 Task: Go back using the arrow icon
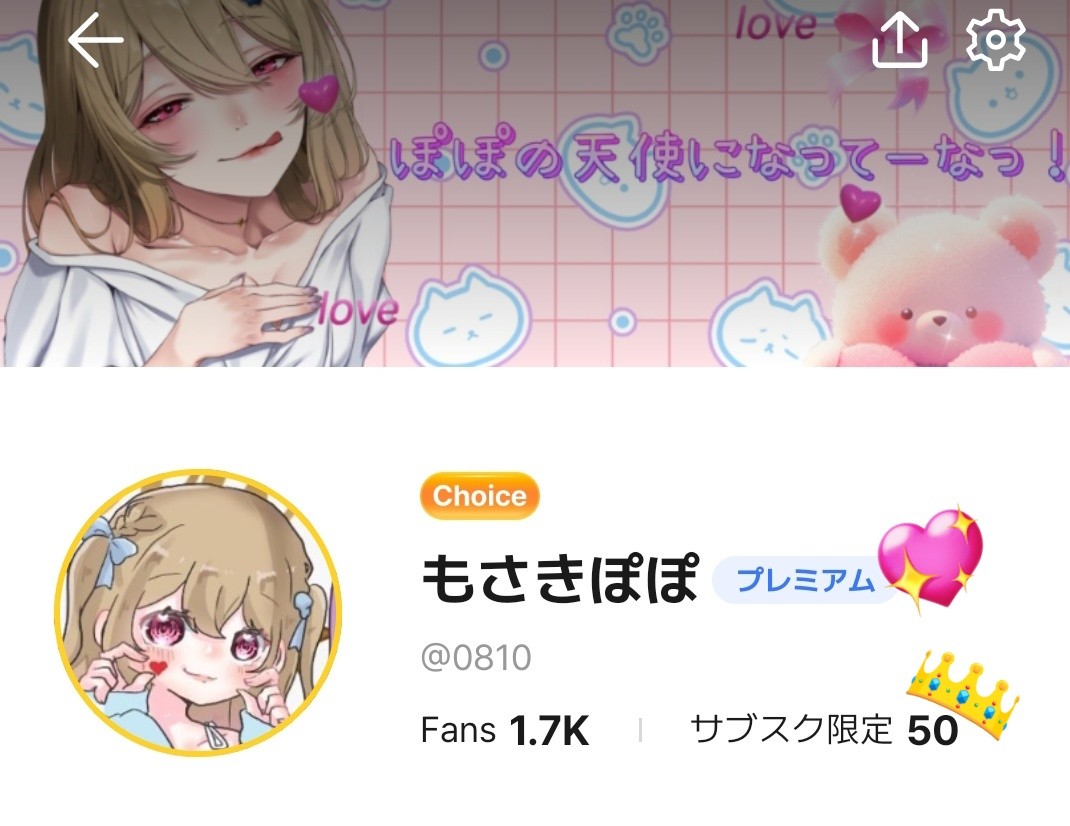pos(96,41)
